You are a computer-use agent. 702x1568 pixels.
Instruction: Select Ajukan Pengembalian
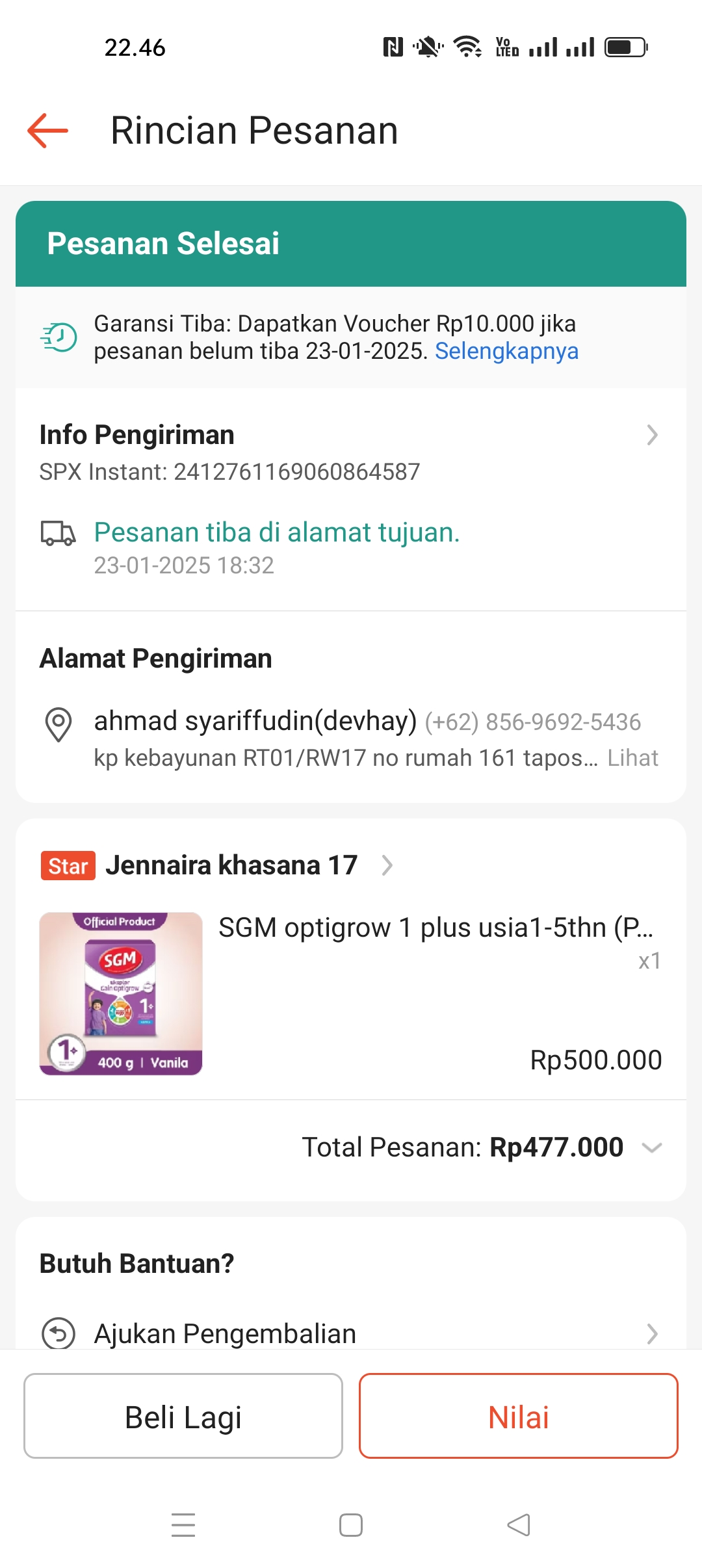(225, 1333)
